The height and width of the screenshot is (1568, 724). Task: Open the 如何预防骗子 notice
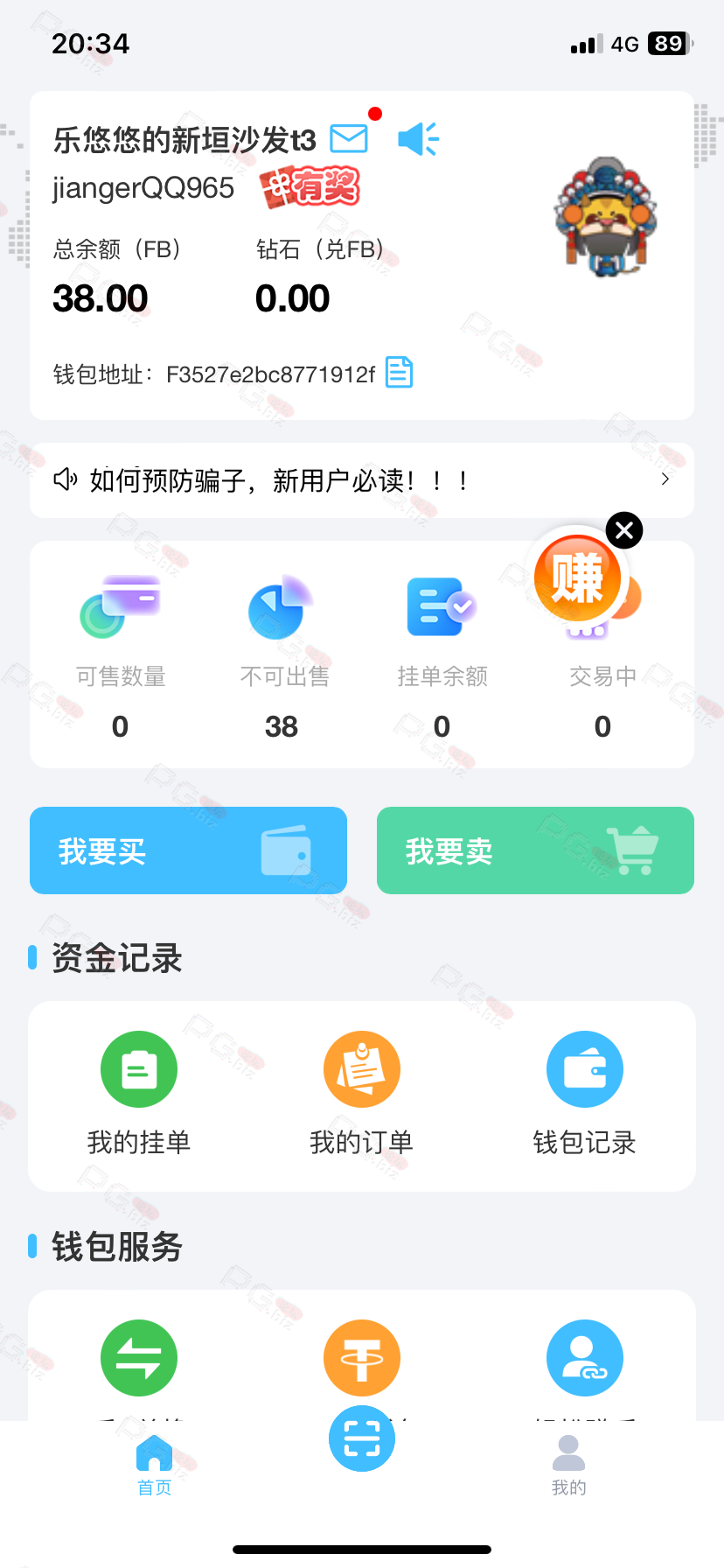pos(362,479)
